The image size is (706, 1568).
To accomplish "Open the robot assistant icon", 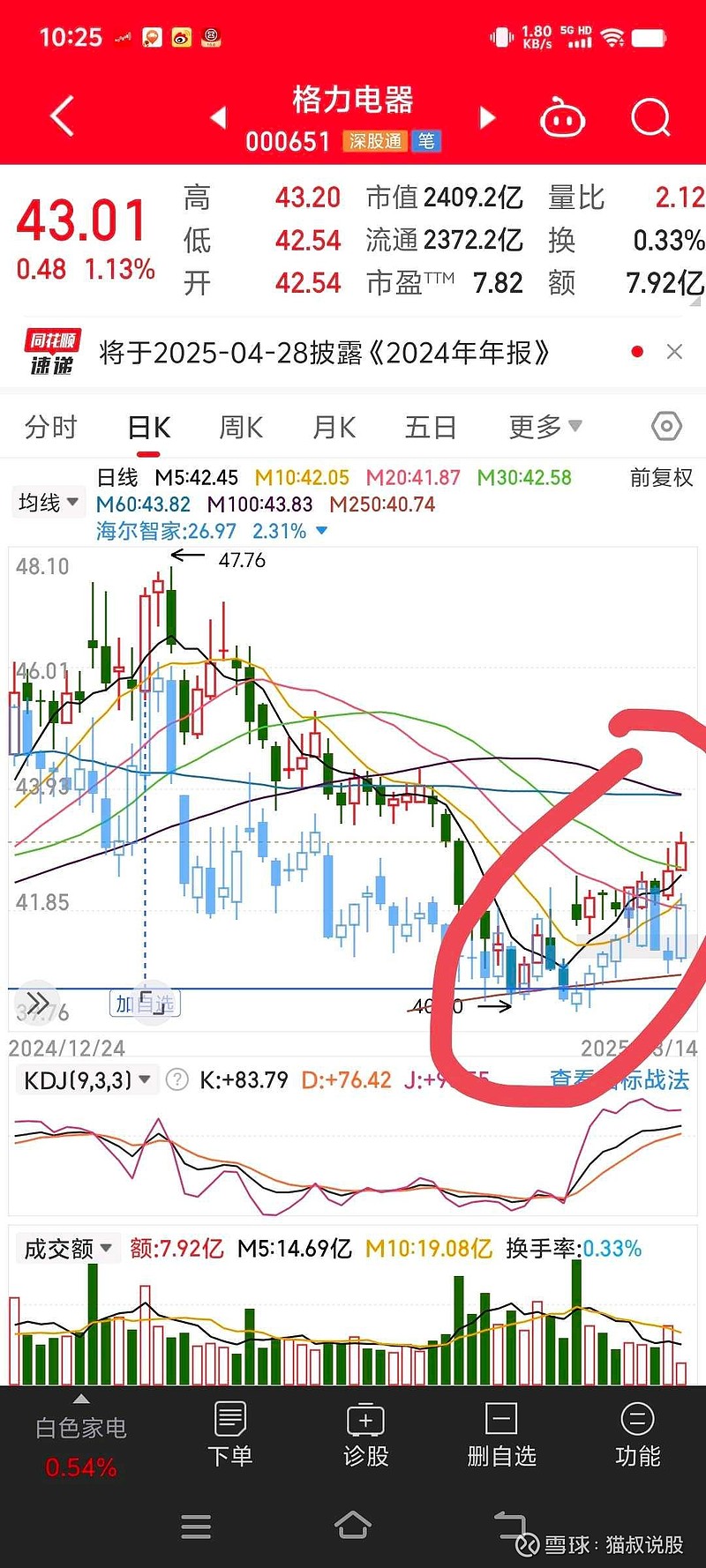I will point(563,116).
